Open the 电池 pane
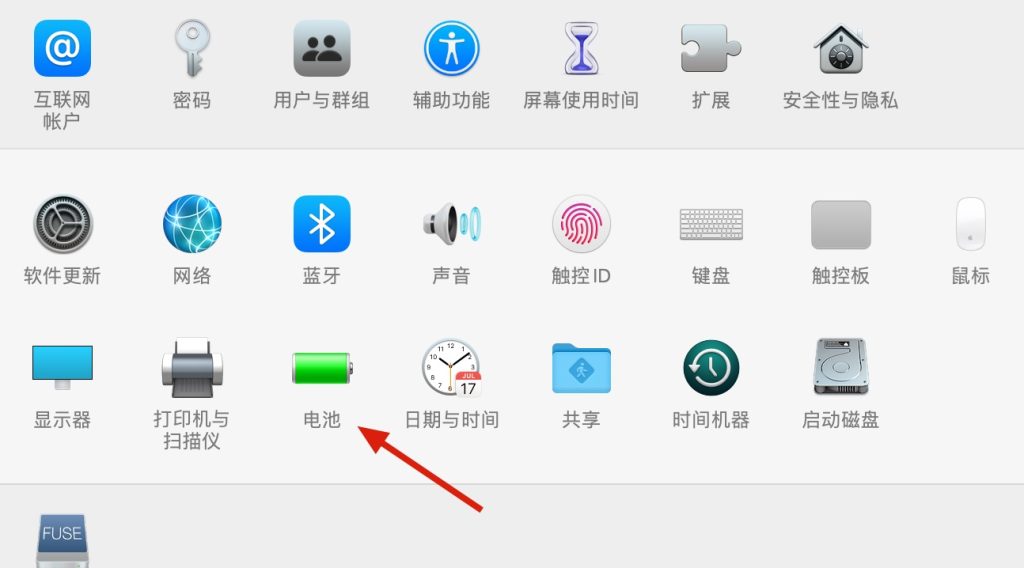The height and width of the screenshot is (568, 1024). tap(321, 368)
